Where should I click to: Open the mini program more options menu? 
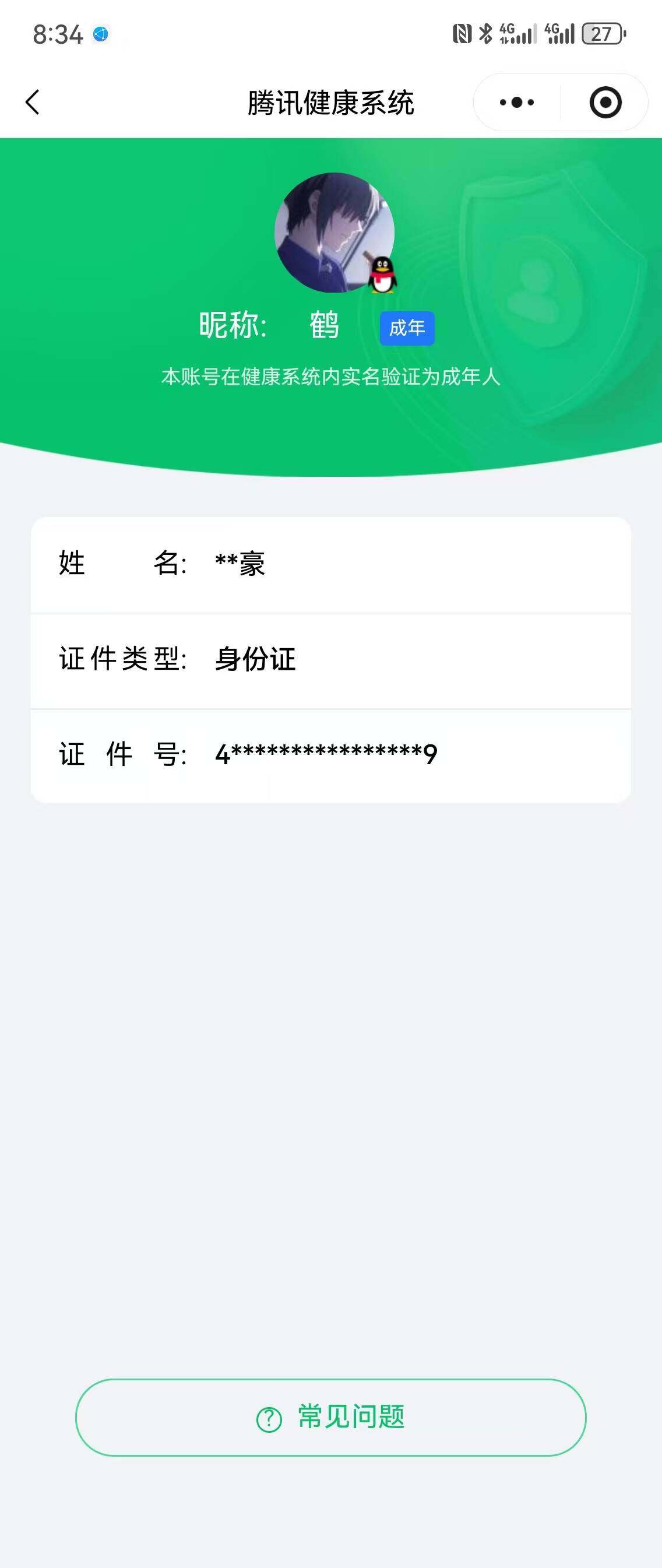click(x=516, y=102)
